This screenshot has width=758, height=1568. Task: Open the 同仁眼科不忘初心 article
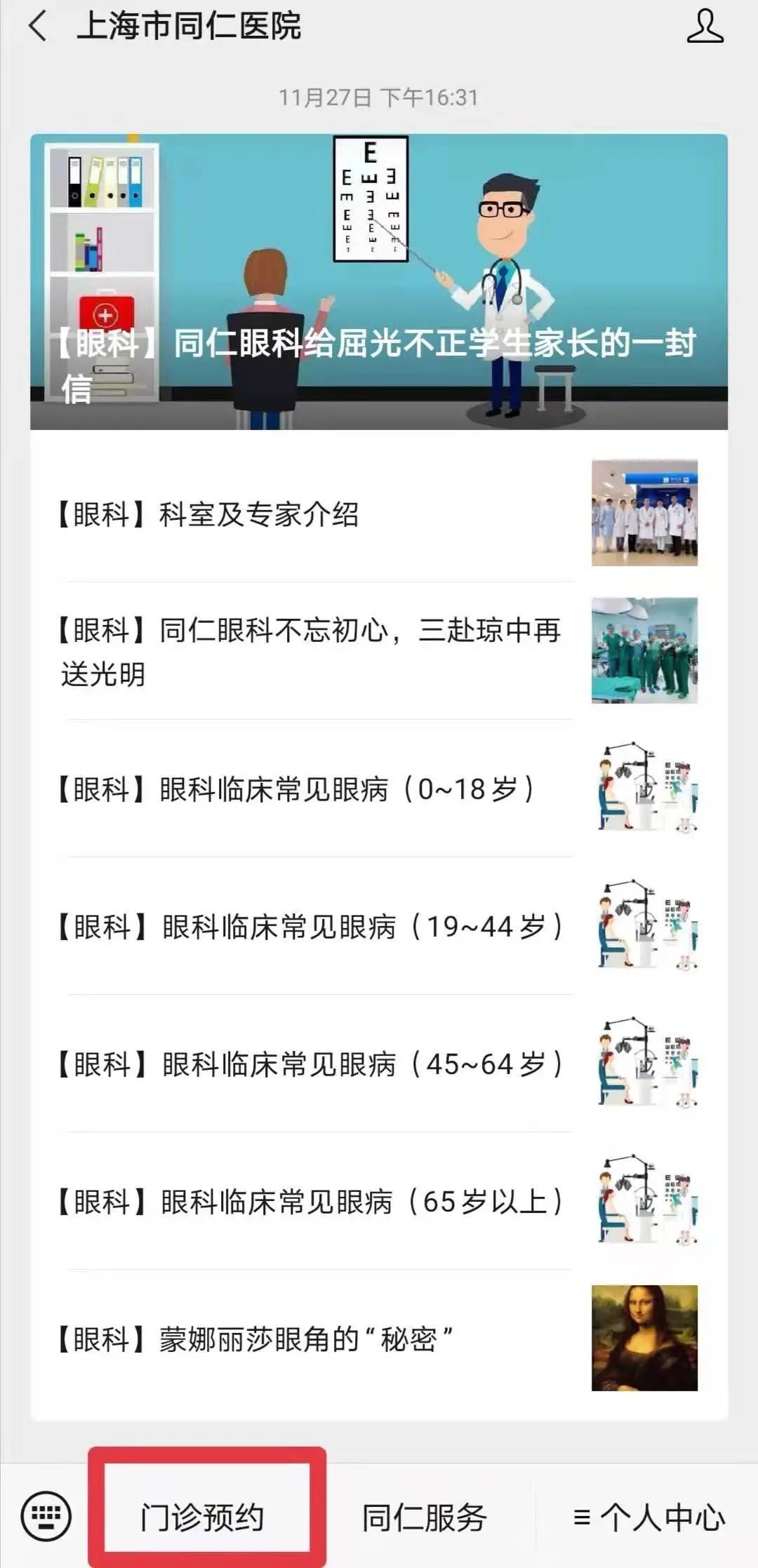click(309, 652)
